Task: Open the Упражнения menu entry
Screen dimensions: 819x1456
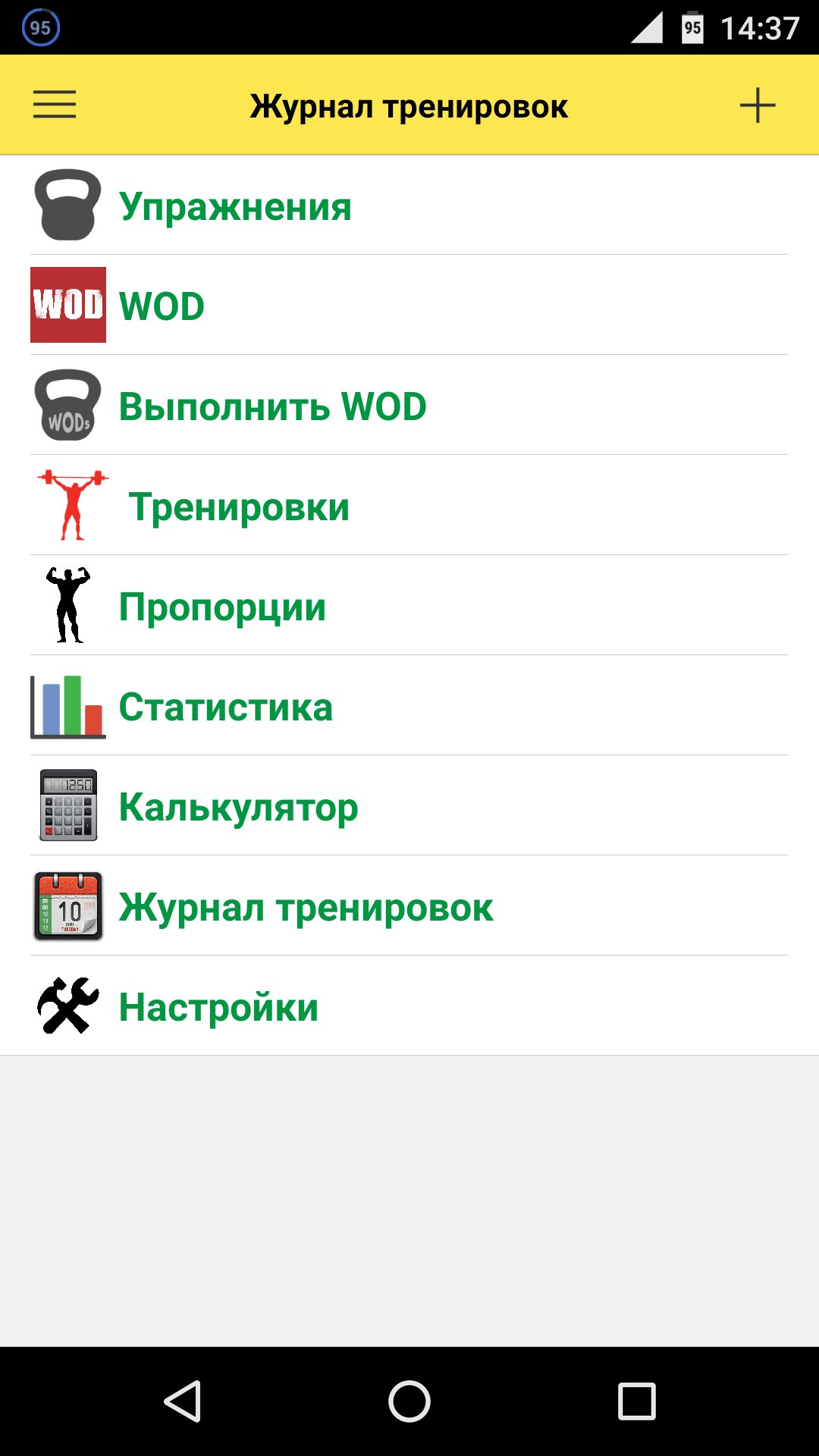Action: pyautogui.click(x=235, y=206)
